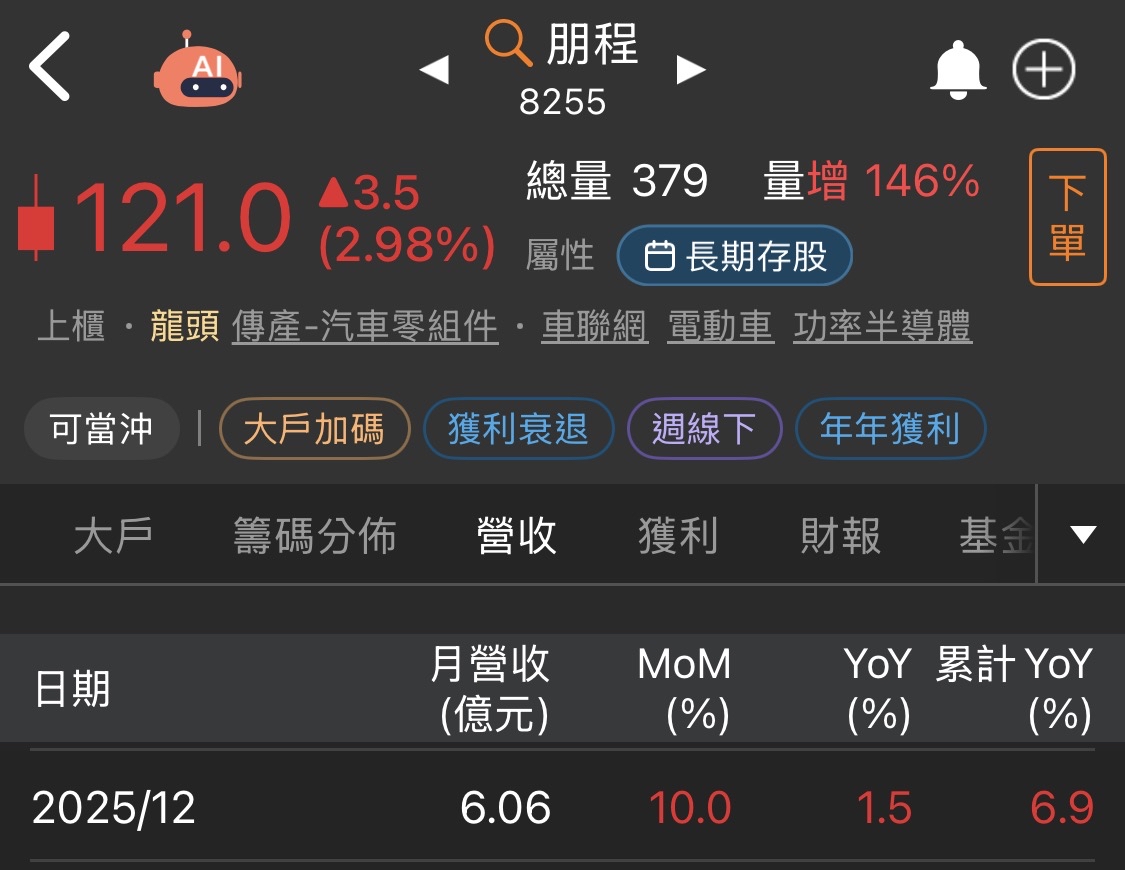The width and height of the screenshot is (1125, 870).
Task: Open the 車聯網 concept link
Action: (594, 327)
